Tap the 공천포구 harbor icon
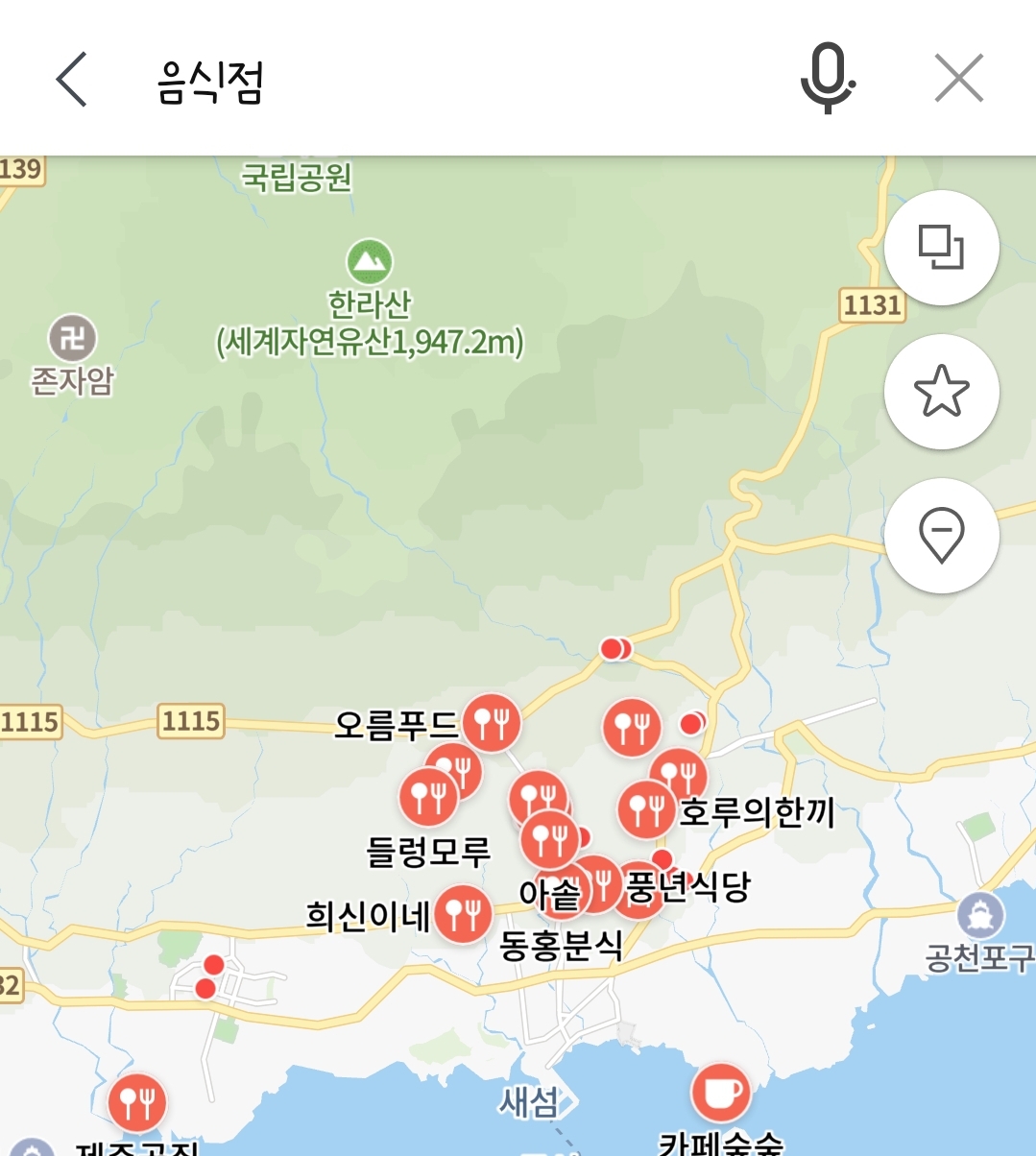This screenshot has height=1156, width=1036. click(981, 914)
